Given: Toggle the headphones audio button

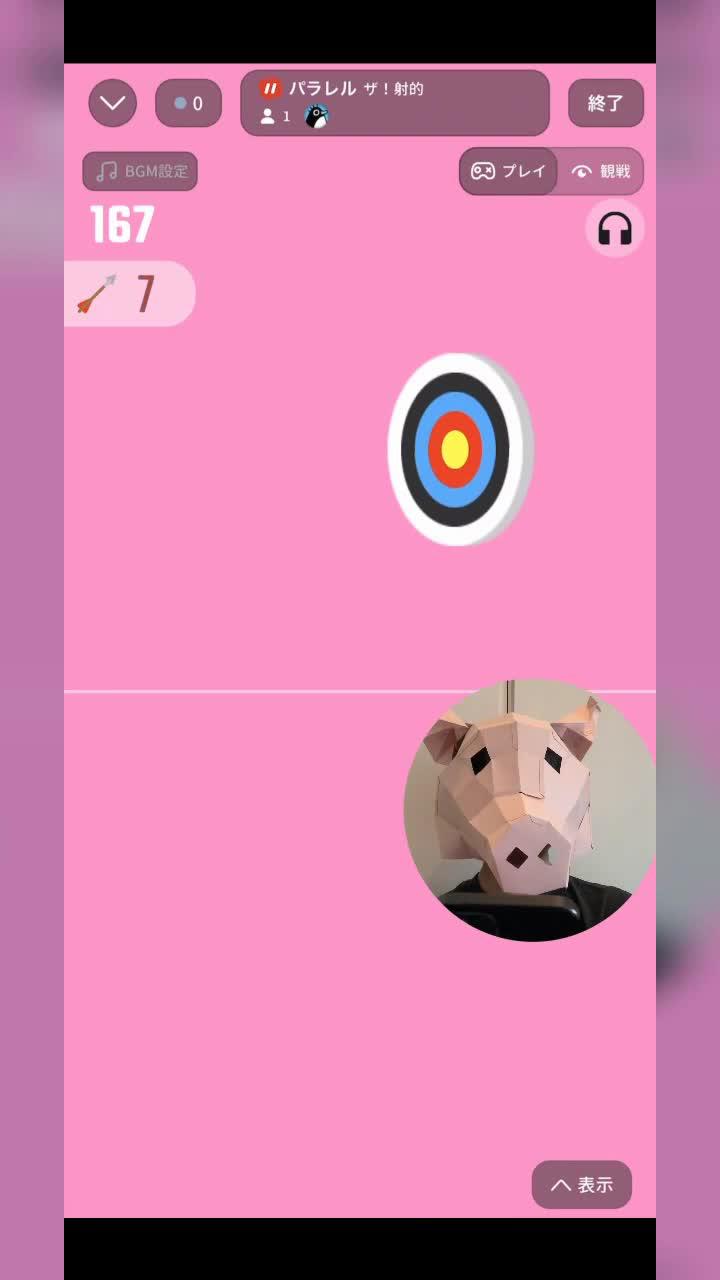Looking at the screenshot, I should click(x=614, y=229).
